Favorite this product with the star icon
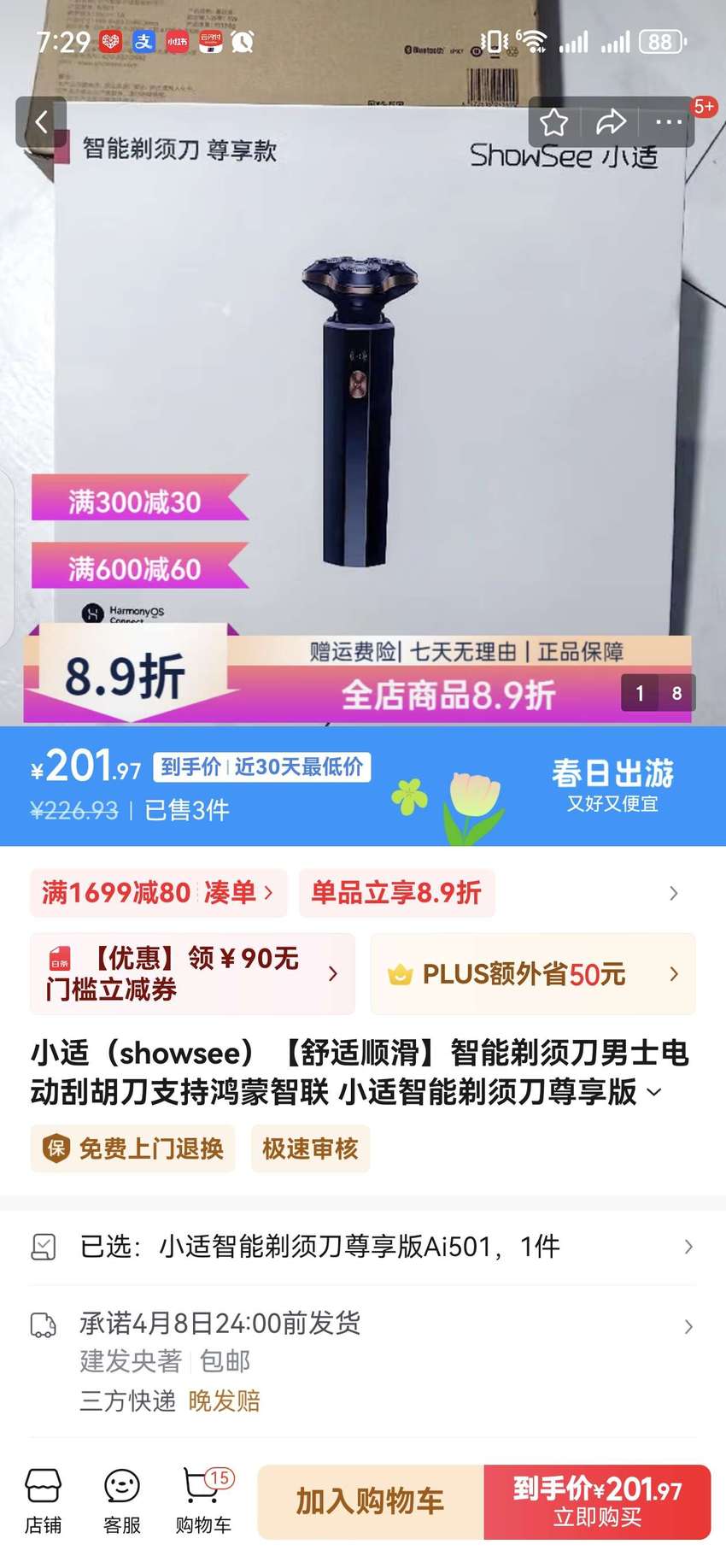This screenshot has height=1568, width=726. [554, 122]
